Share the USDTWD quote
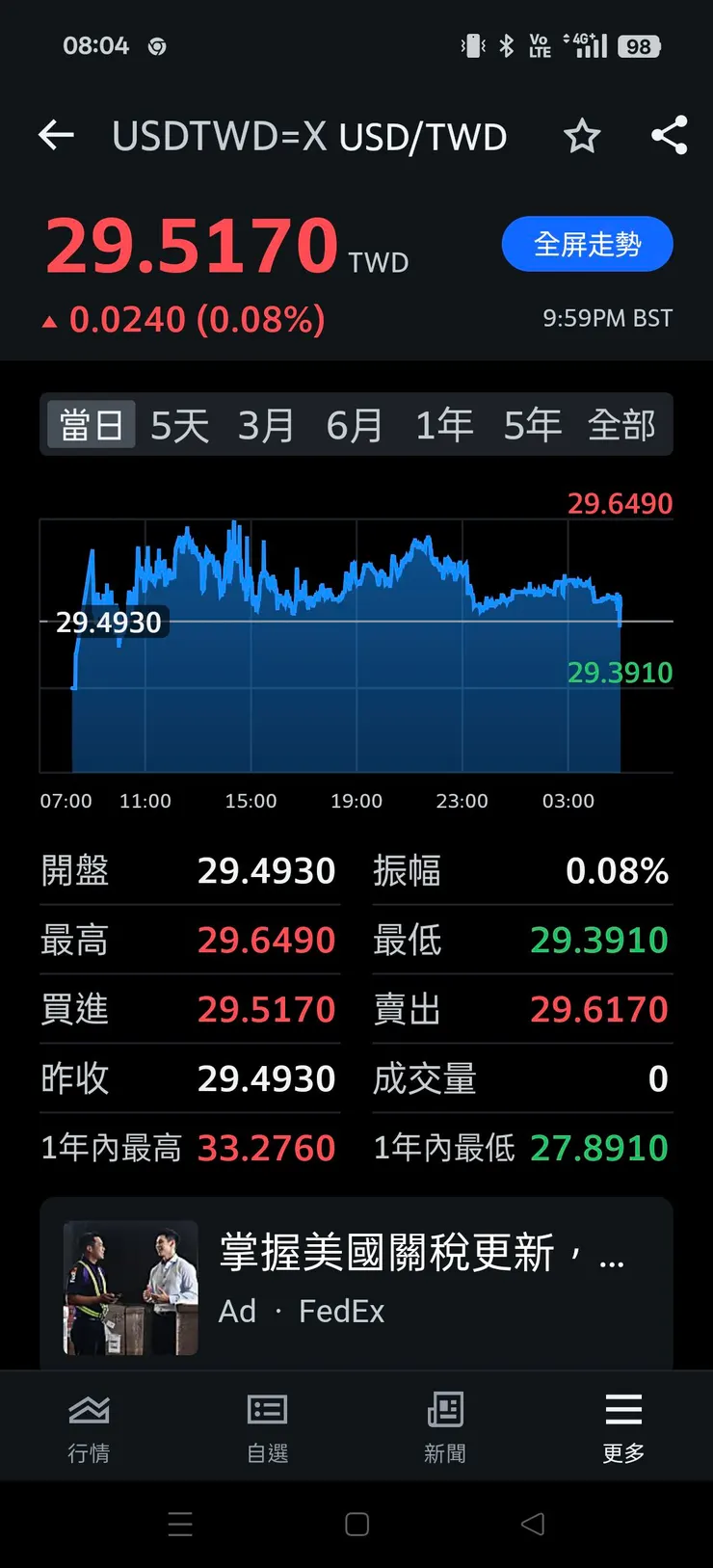Viewport: 713px width, 1568px height. coord(670,135)
